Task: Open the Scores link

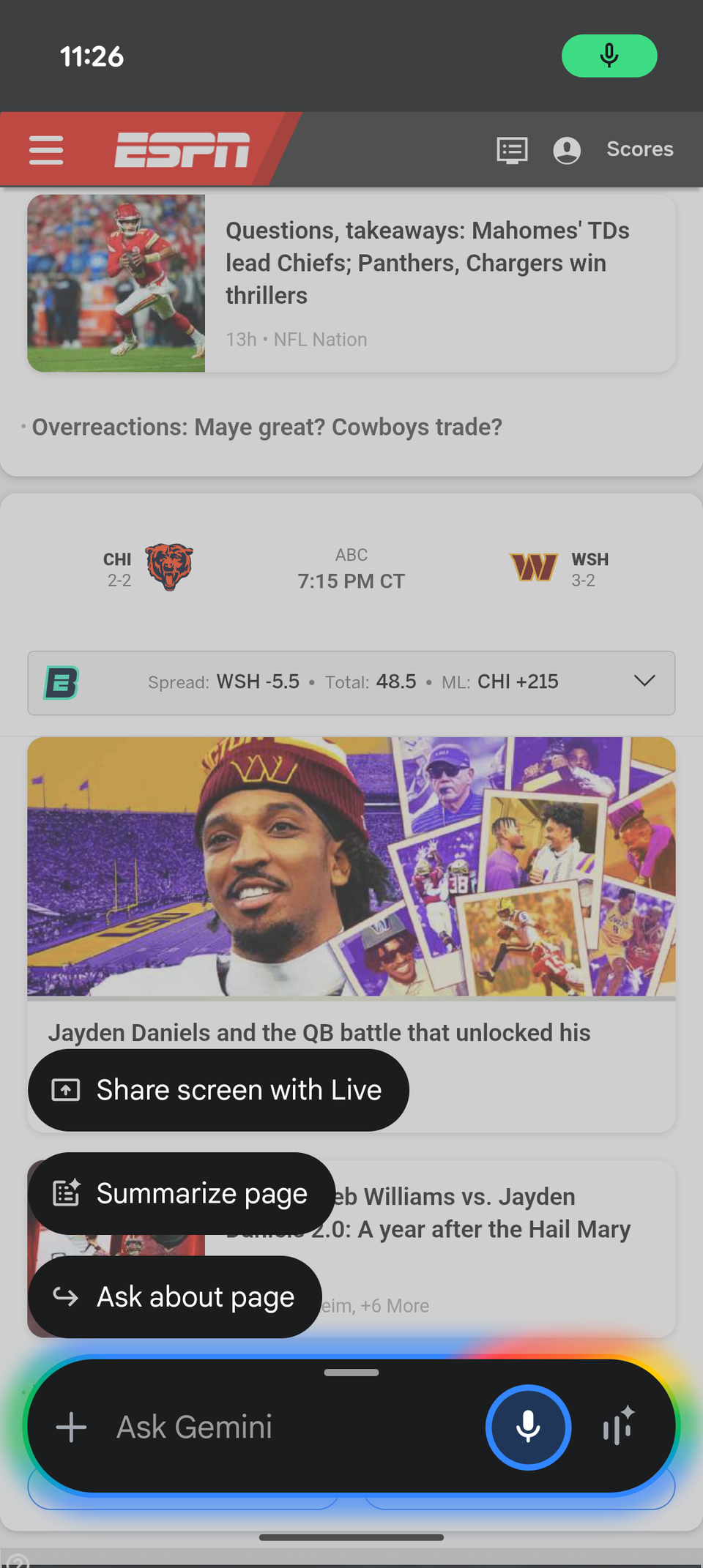Action: click(639, 149)
